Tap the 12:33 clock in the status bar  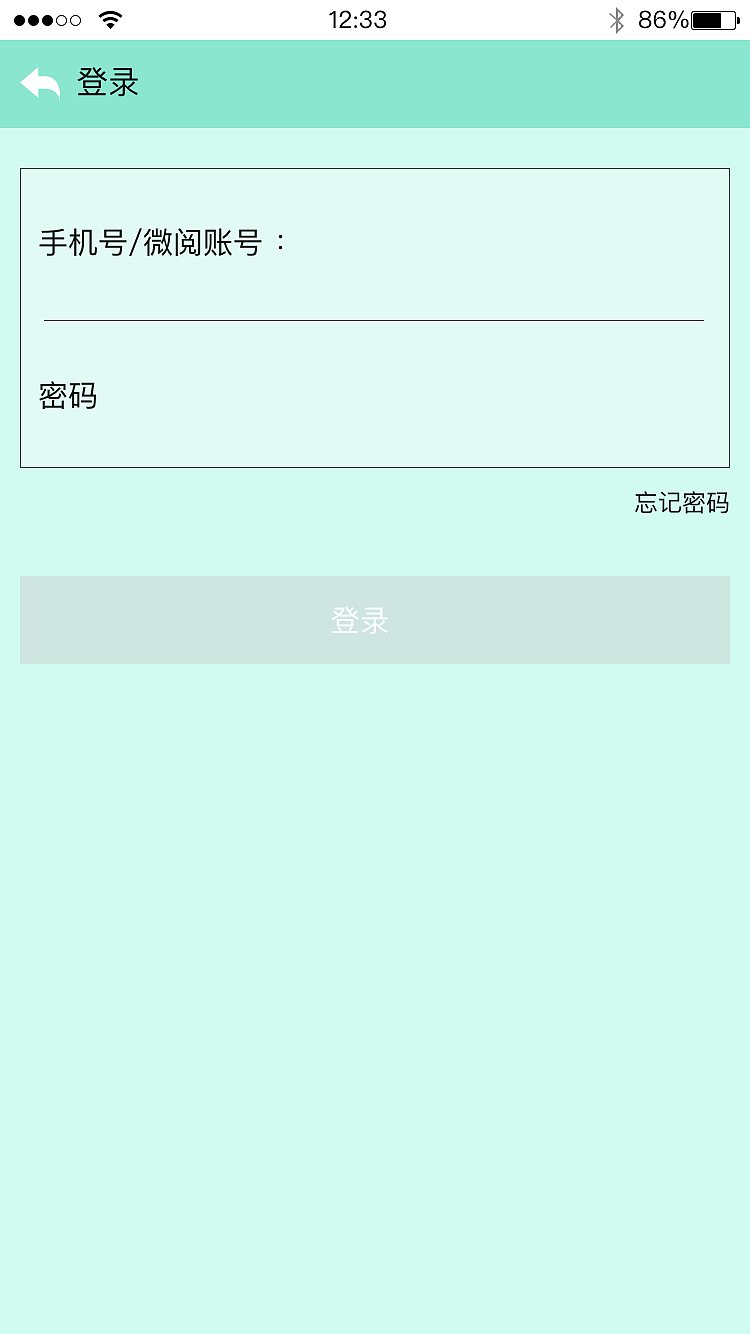357,17
